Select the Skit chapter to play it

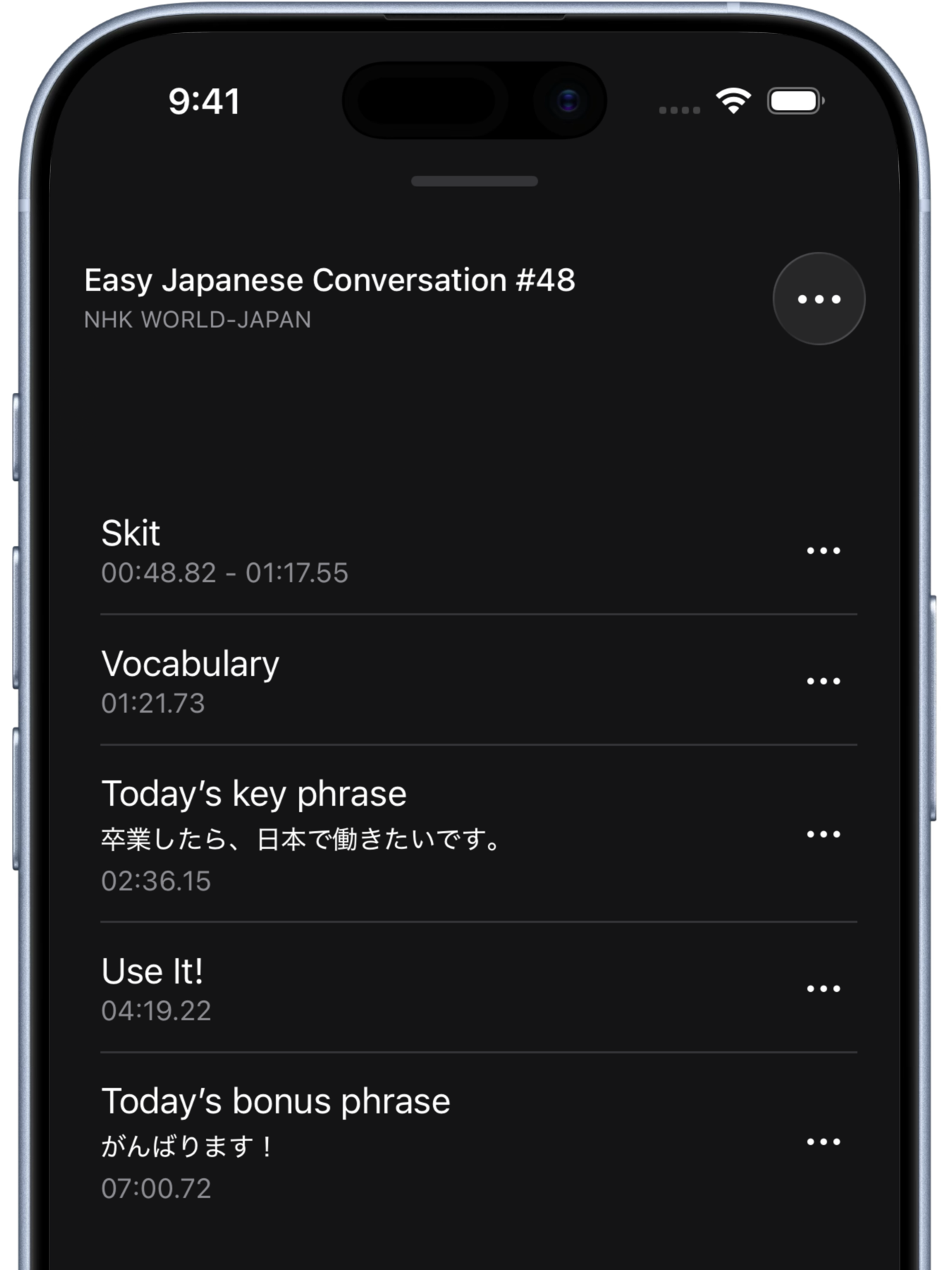[x=131, y=534]
